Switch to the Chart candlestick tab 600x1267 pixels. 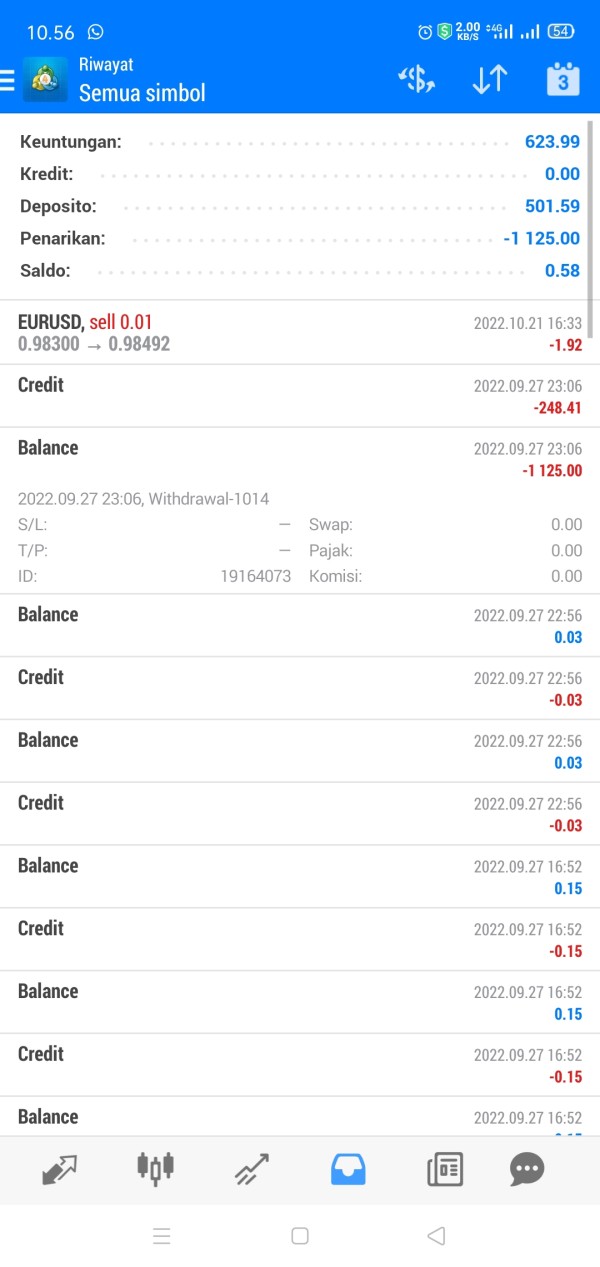[x=155, y=1167]
